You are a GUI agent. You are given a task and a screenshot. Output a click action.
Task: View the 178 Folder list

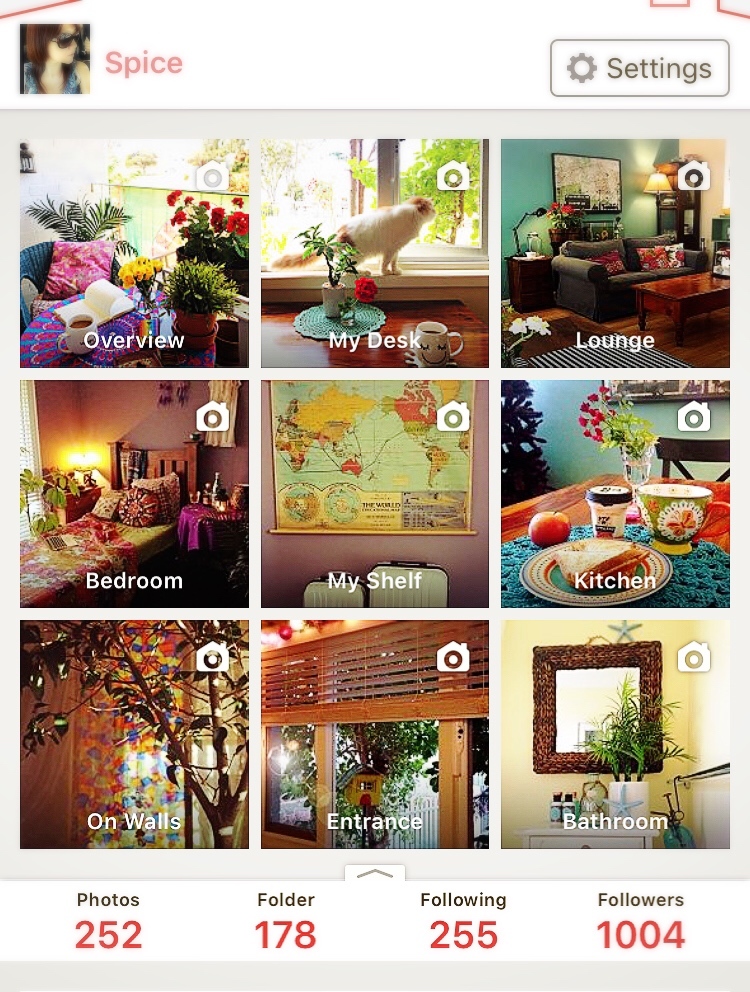(x=285, y=922)
